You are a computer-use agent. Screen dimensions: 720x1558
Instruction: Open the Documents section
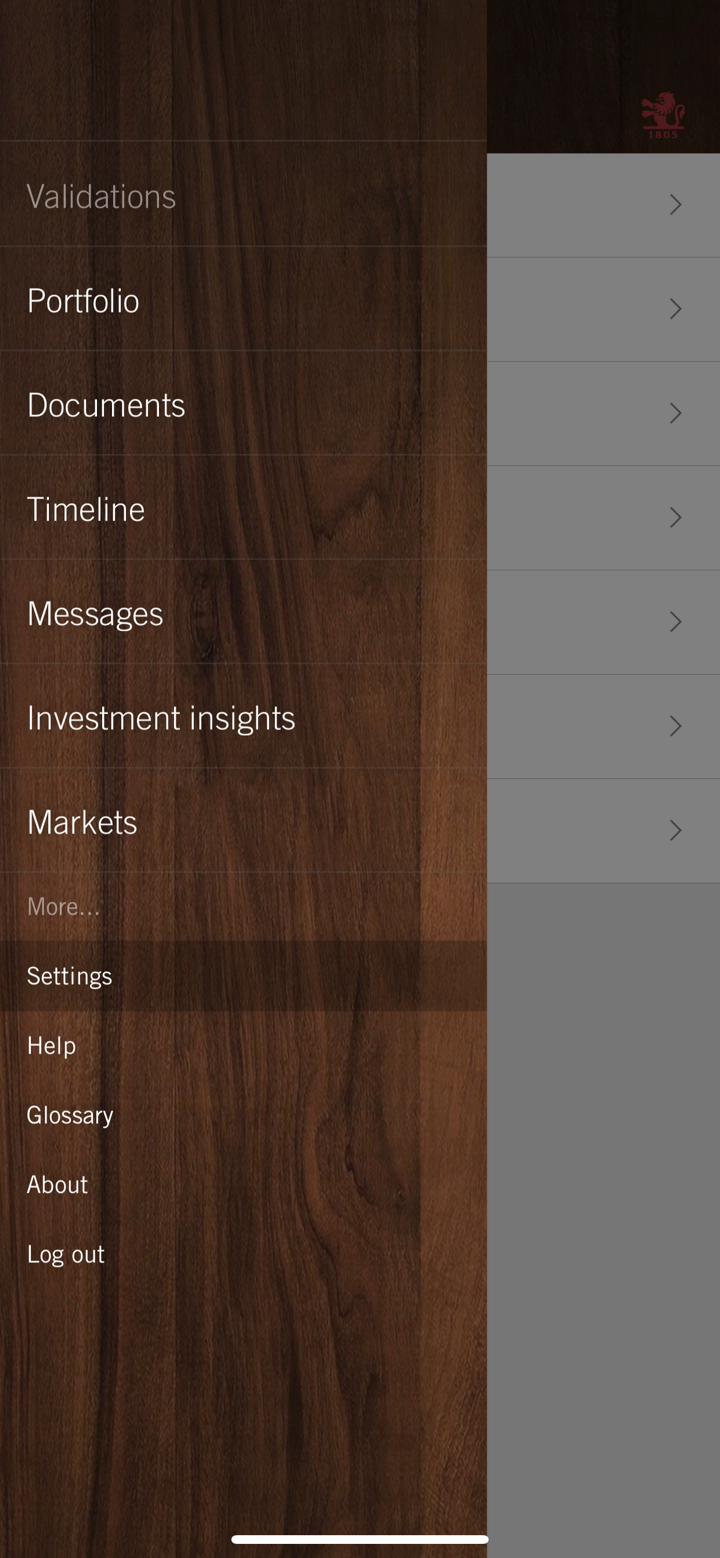click(x=106, y=404)
